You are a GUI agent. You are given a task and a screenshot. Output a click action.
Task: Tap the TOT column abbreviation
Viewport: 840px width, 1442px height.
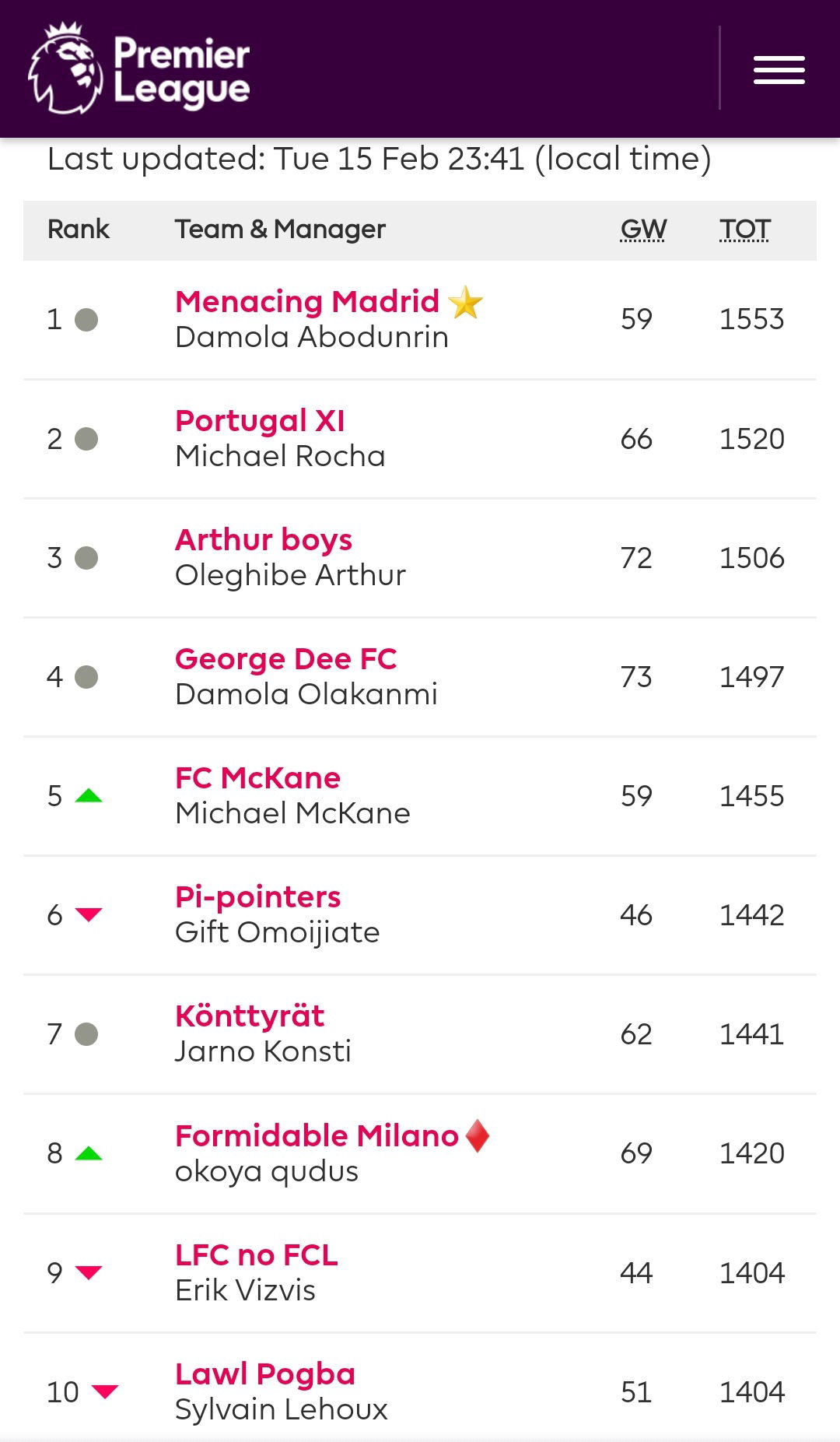pyautogui.click(x=744, y=230)
